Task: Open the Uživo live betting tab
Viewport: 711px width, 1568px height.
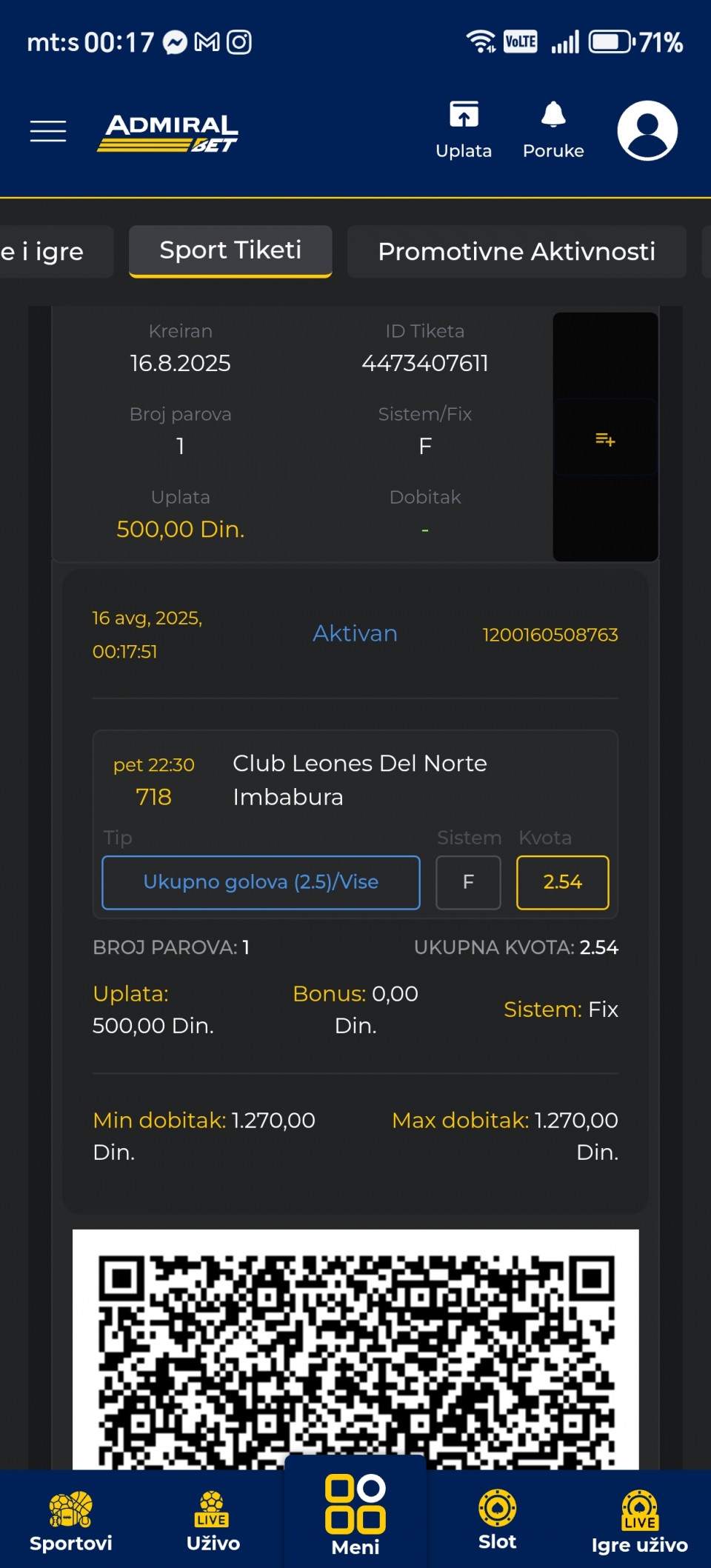Action: click(x=213, y=1521)
